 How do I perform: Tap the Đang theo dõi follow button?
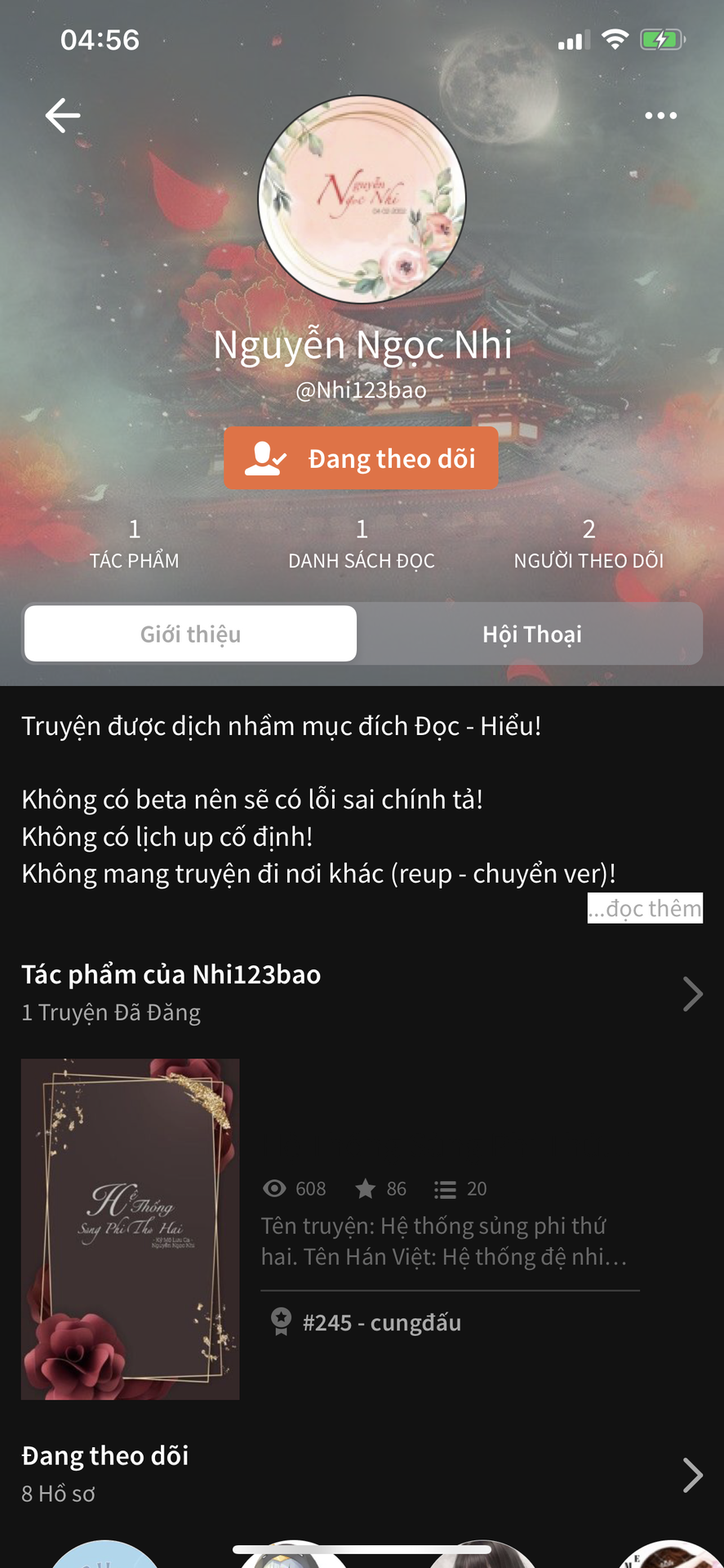[361, 458]
